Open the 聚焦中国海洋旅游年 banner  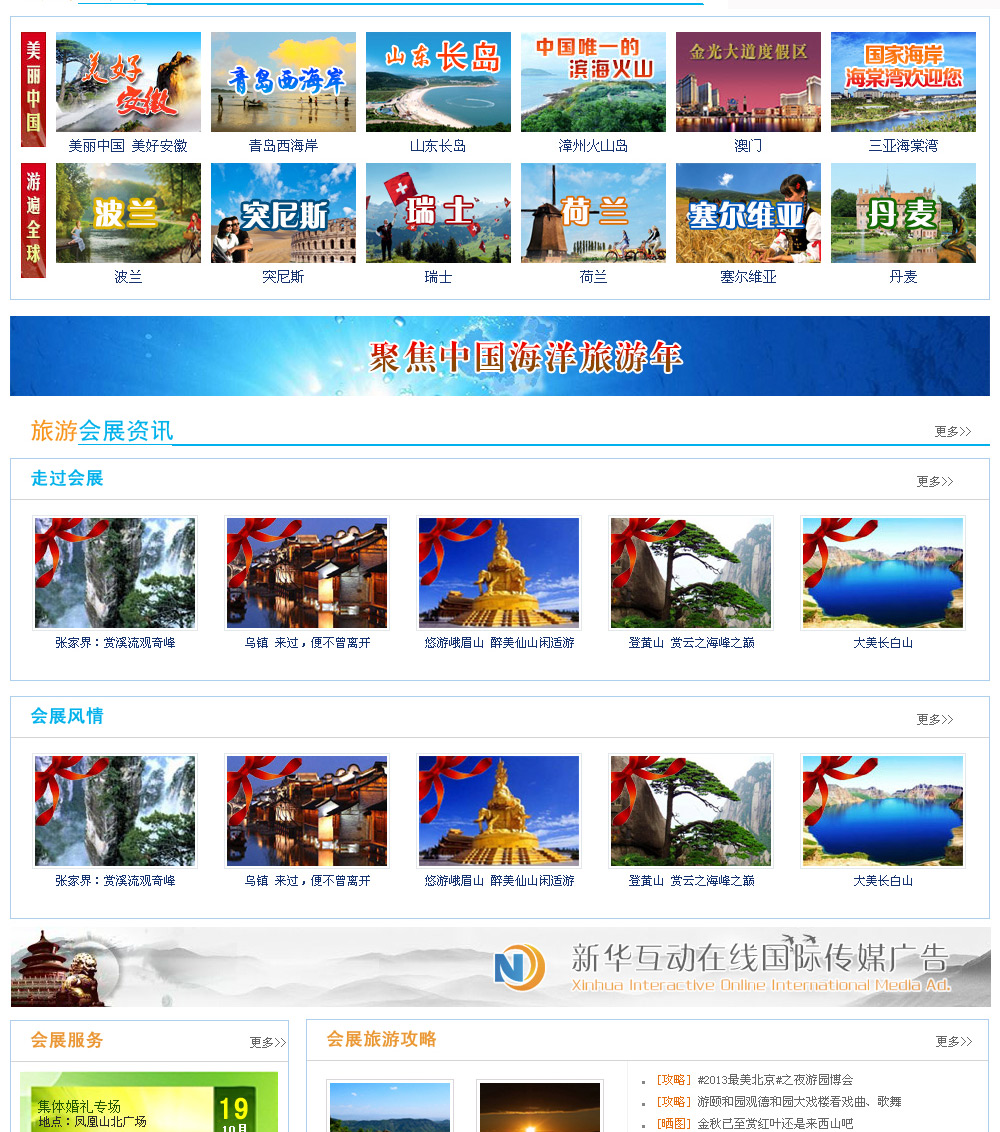coord(500,356)
